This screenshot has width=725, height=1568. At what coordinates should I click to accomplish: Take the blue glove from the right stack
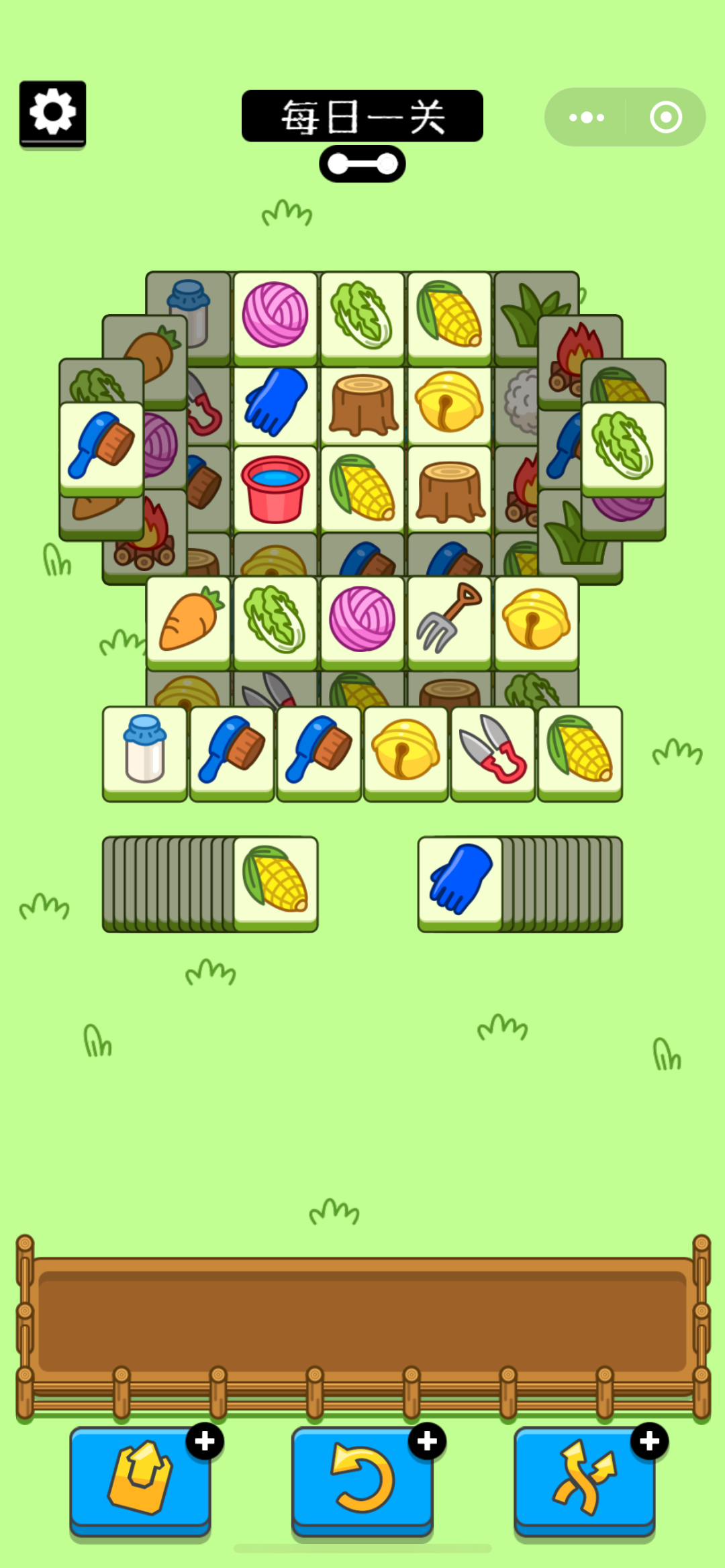pyautogui.click(x=461, y=880)
